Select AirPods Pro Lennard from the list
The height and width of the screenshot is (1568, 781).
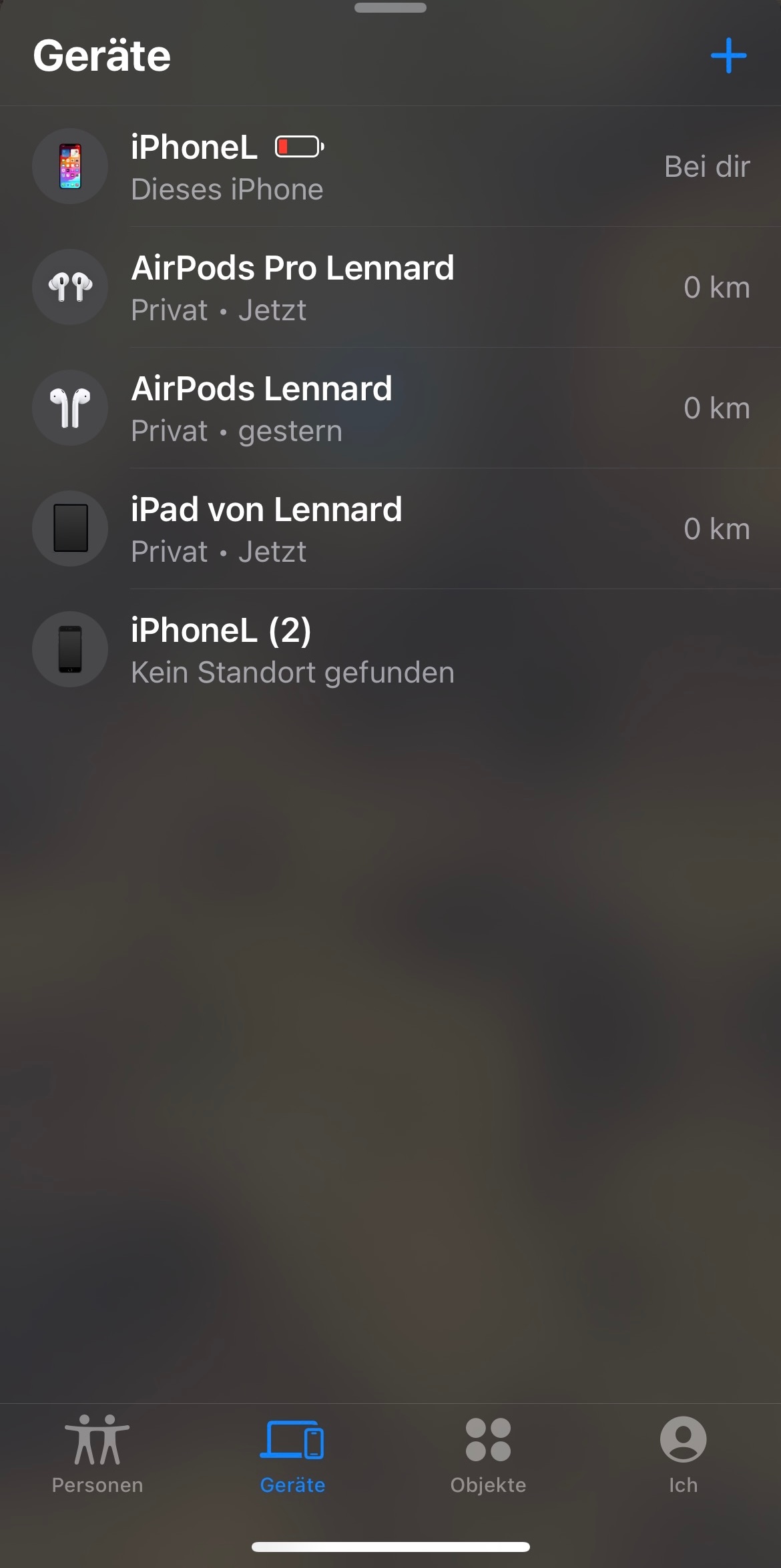point(390,288)
